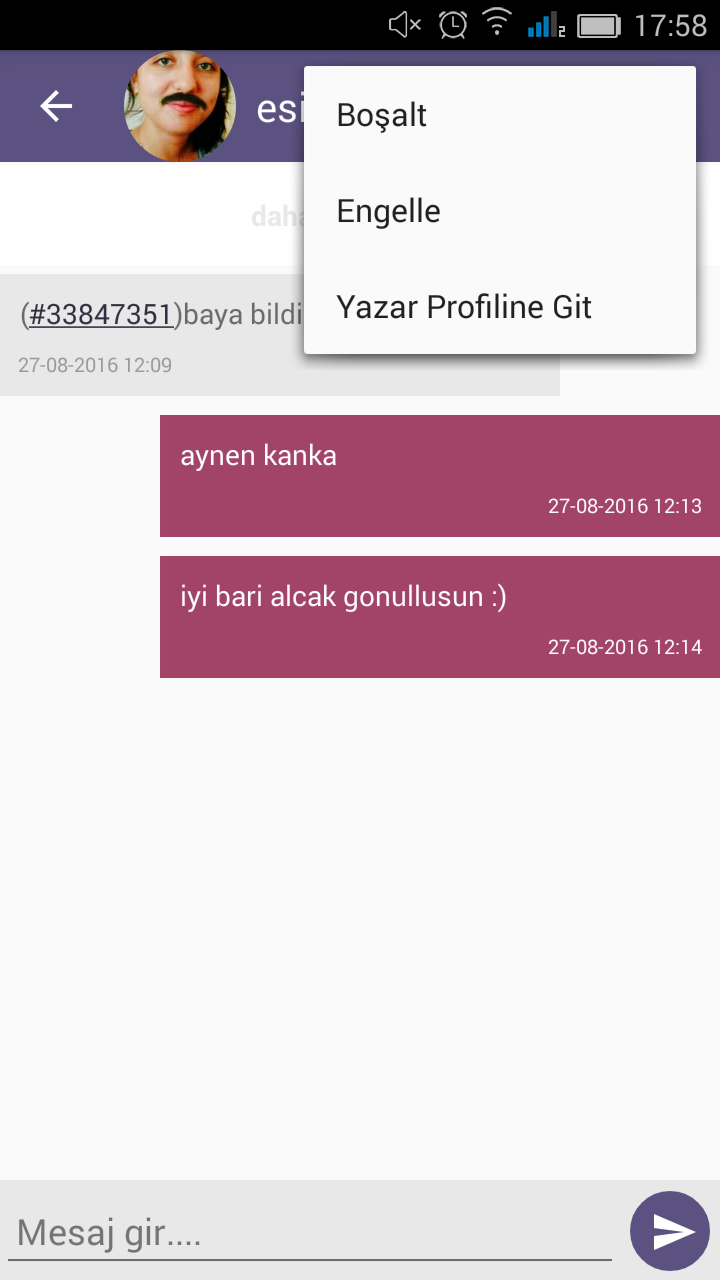The width and height of the screenshot is (720, 1280).
Task: Open the #33847351 entry link
Action: pos(101,315)
